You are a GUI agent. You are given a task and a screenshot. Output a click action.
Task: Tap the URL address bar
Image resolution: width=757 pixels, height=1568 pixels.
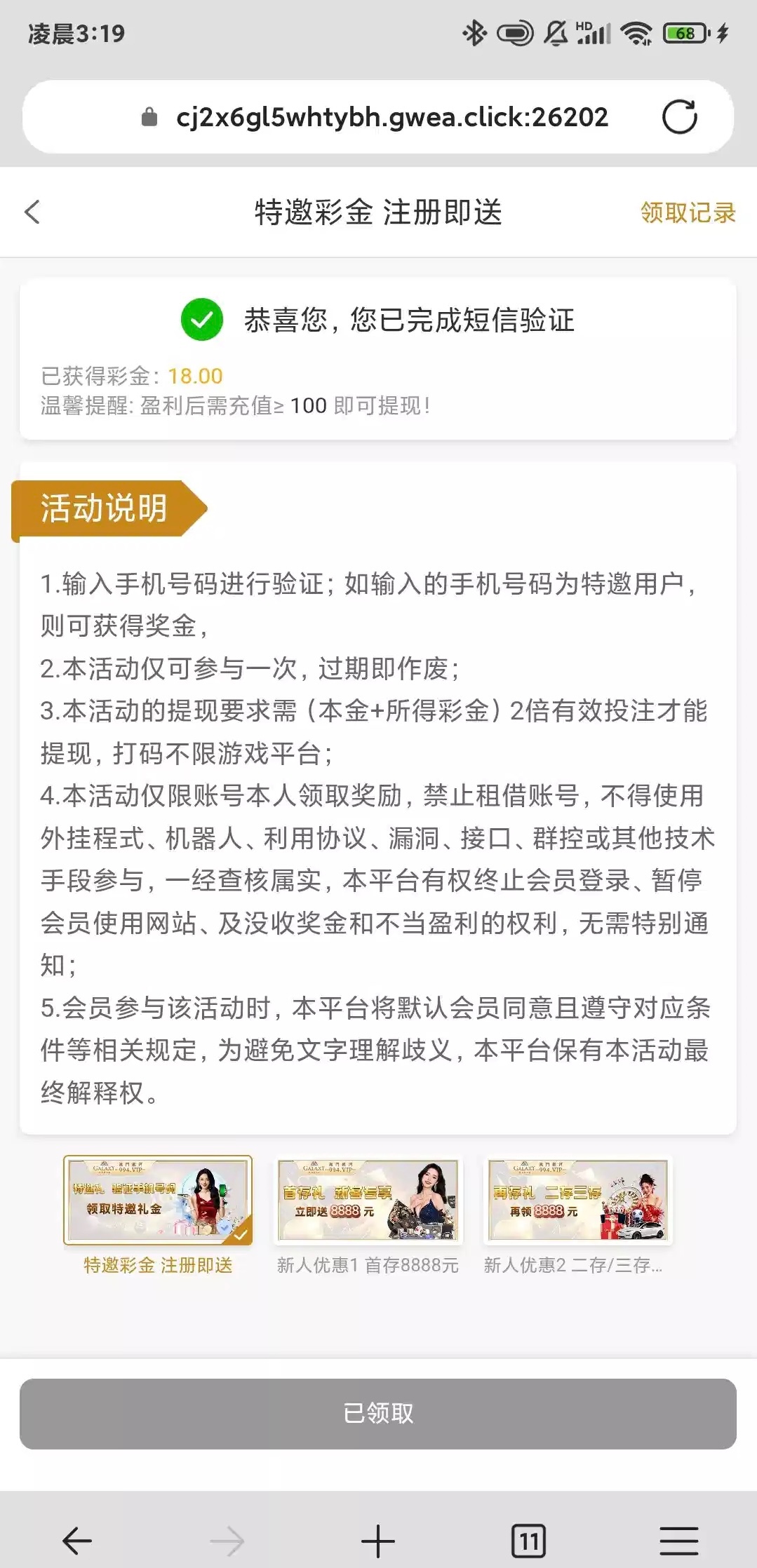[378, 117]
